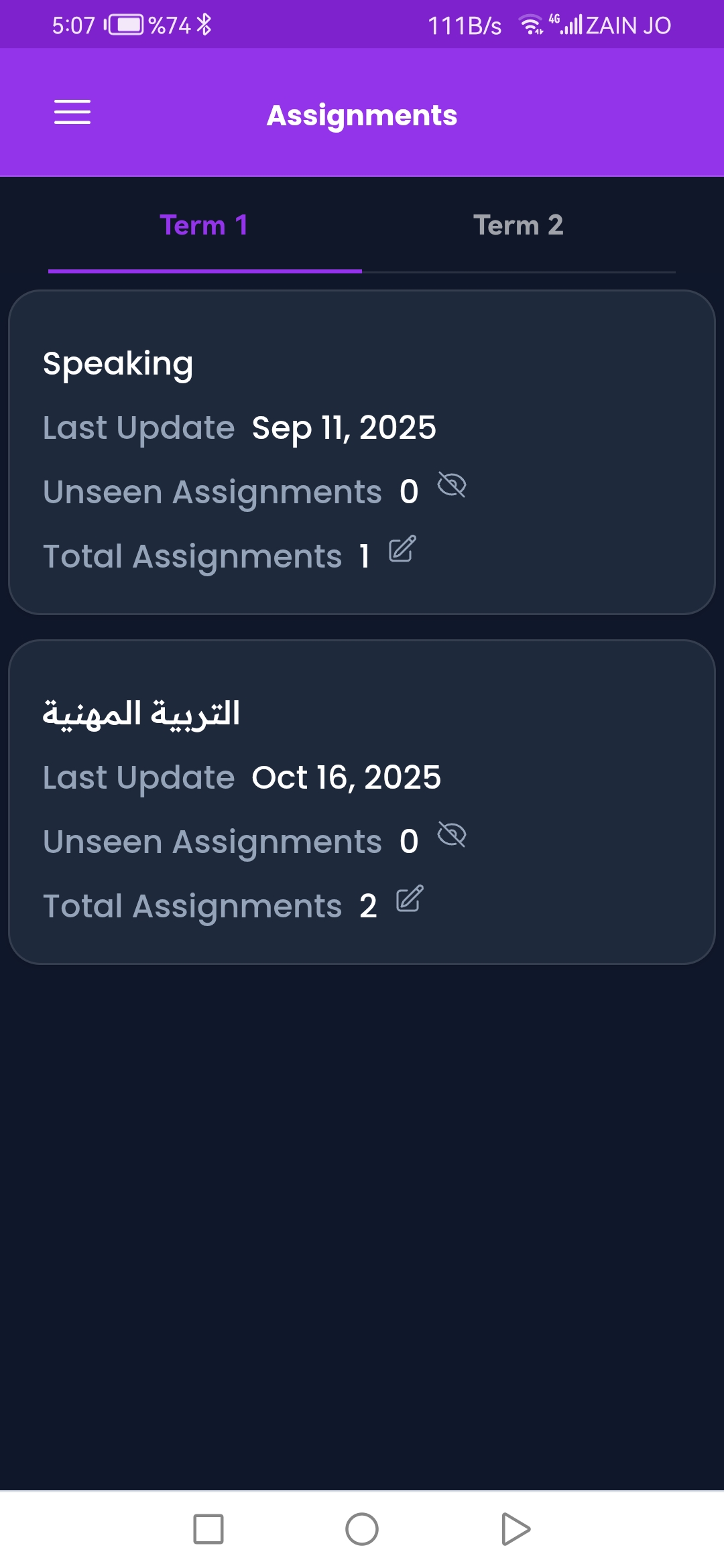Image resolution: width=724 pixels, height=1568 pixels.
Task: Open the hamburger drawer menu
Action: (72, 113)
